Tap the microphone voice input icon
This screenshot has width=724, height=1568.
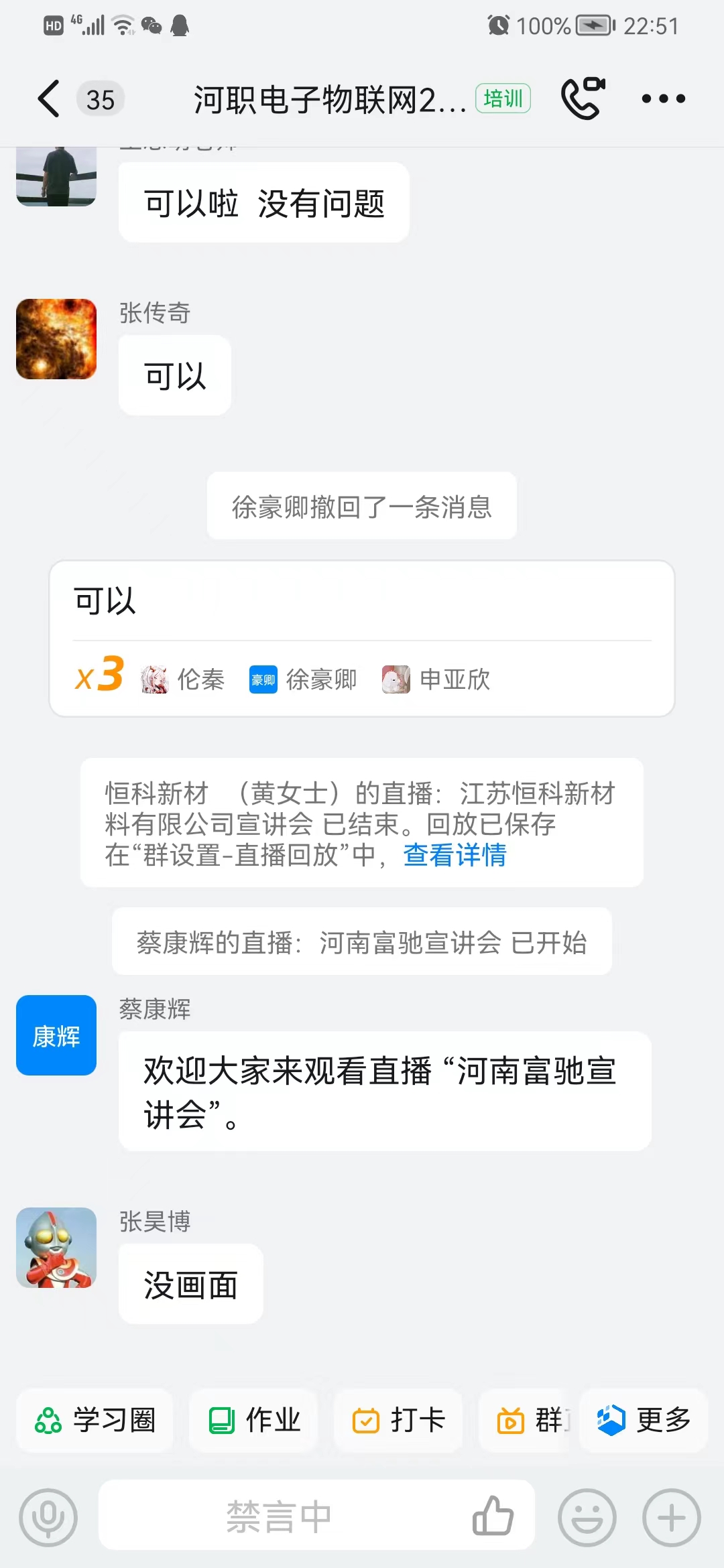tap(48, 1518)
